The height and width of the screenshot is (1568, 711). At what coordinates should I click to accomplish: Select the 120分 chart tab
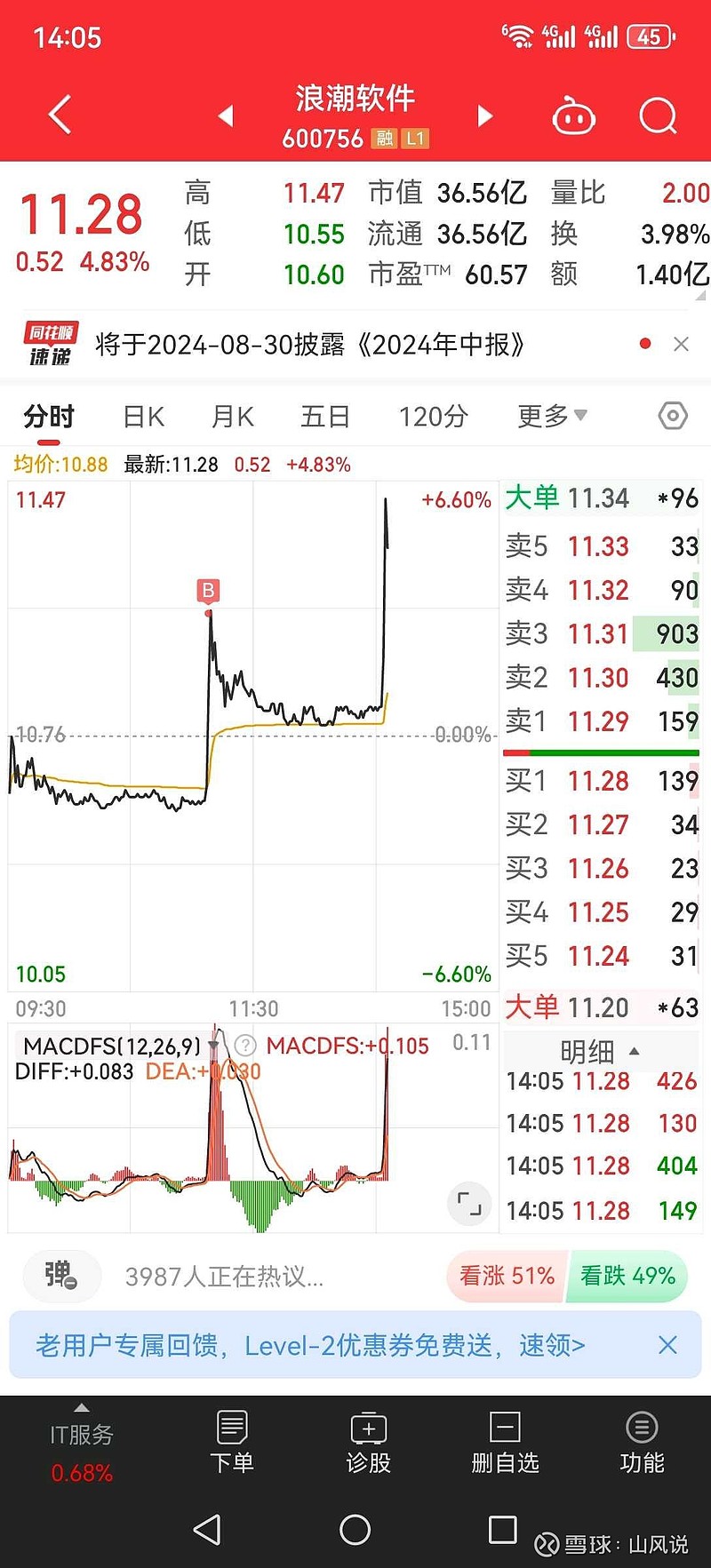(433, 416)
